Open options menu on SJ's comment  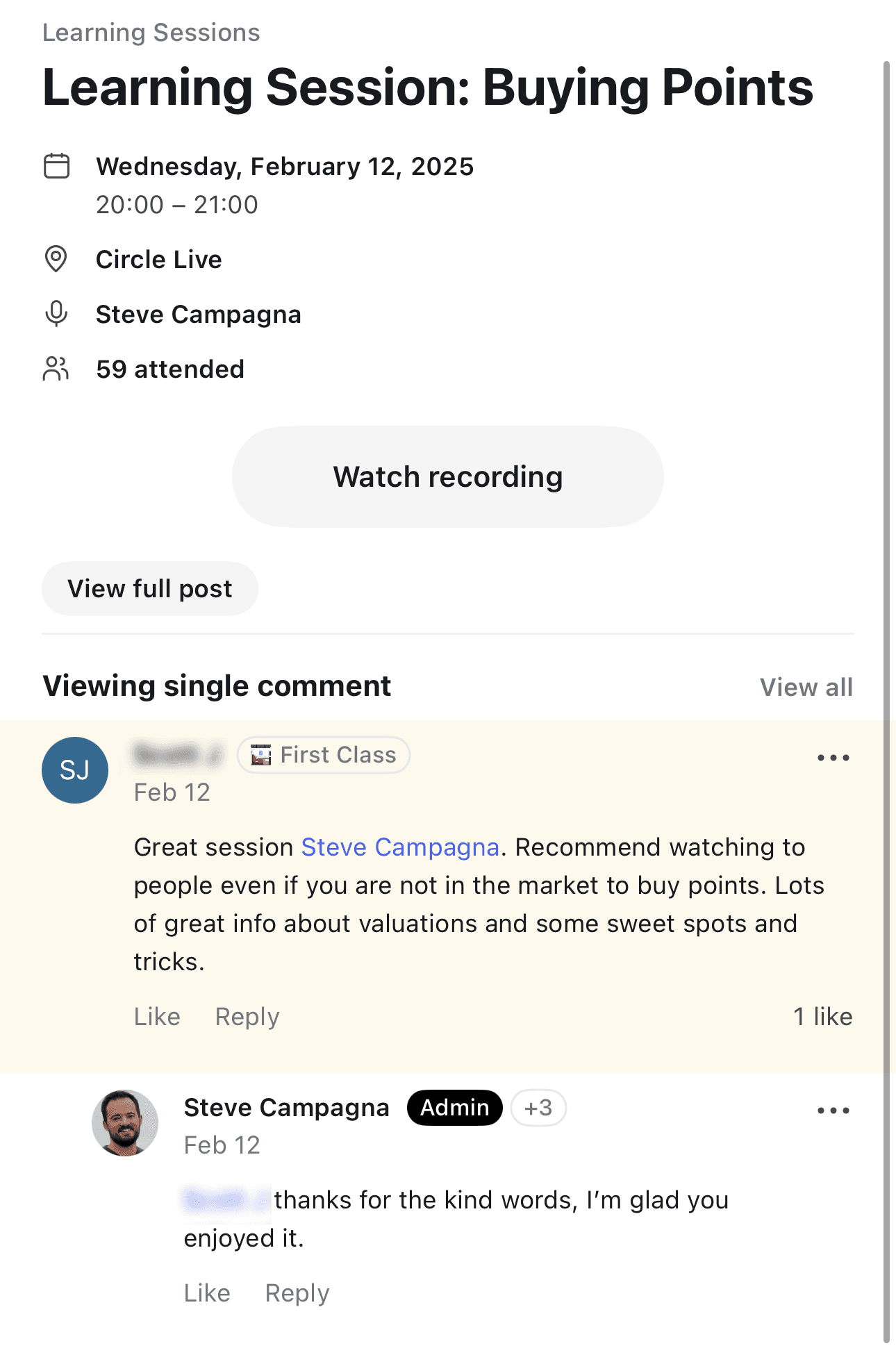pos(833,758)
